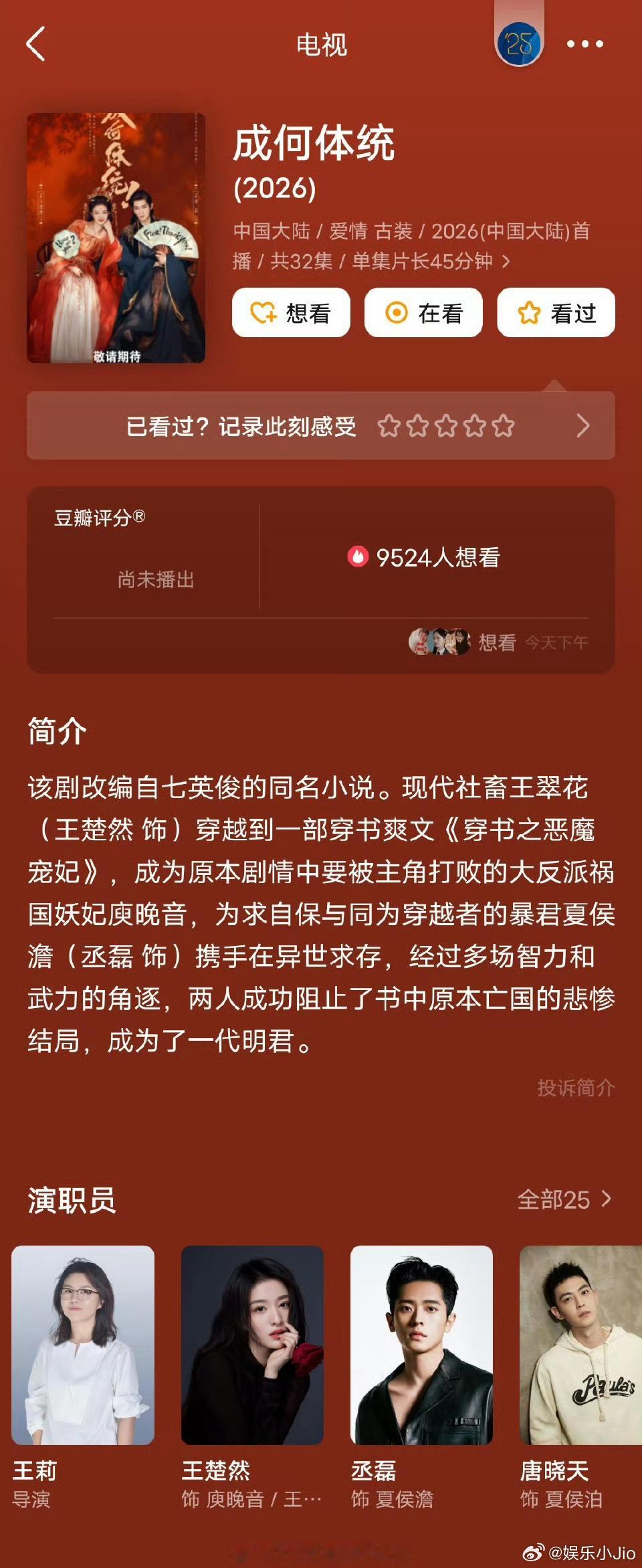
Task: Tap the circle icon inside 在看 button
Action: [x=397, y=312]
